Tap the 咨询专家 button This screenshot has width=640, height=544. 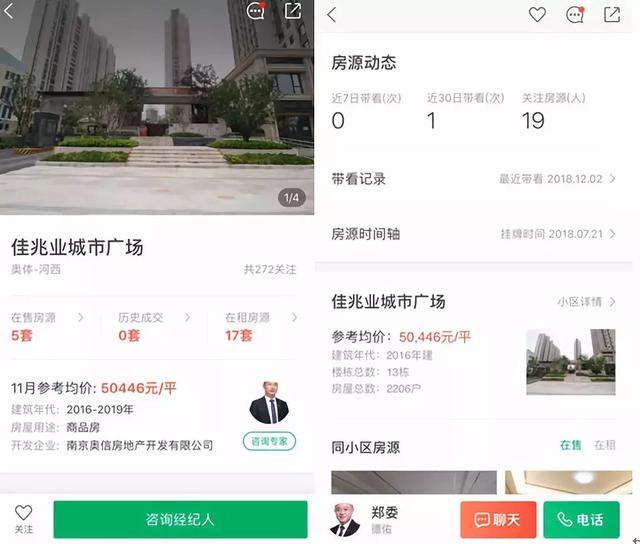(x=269, y=441)
